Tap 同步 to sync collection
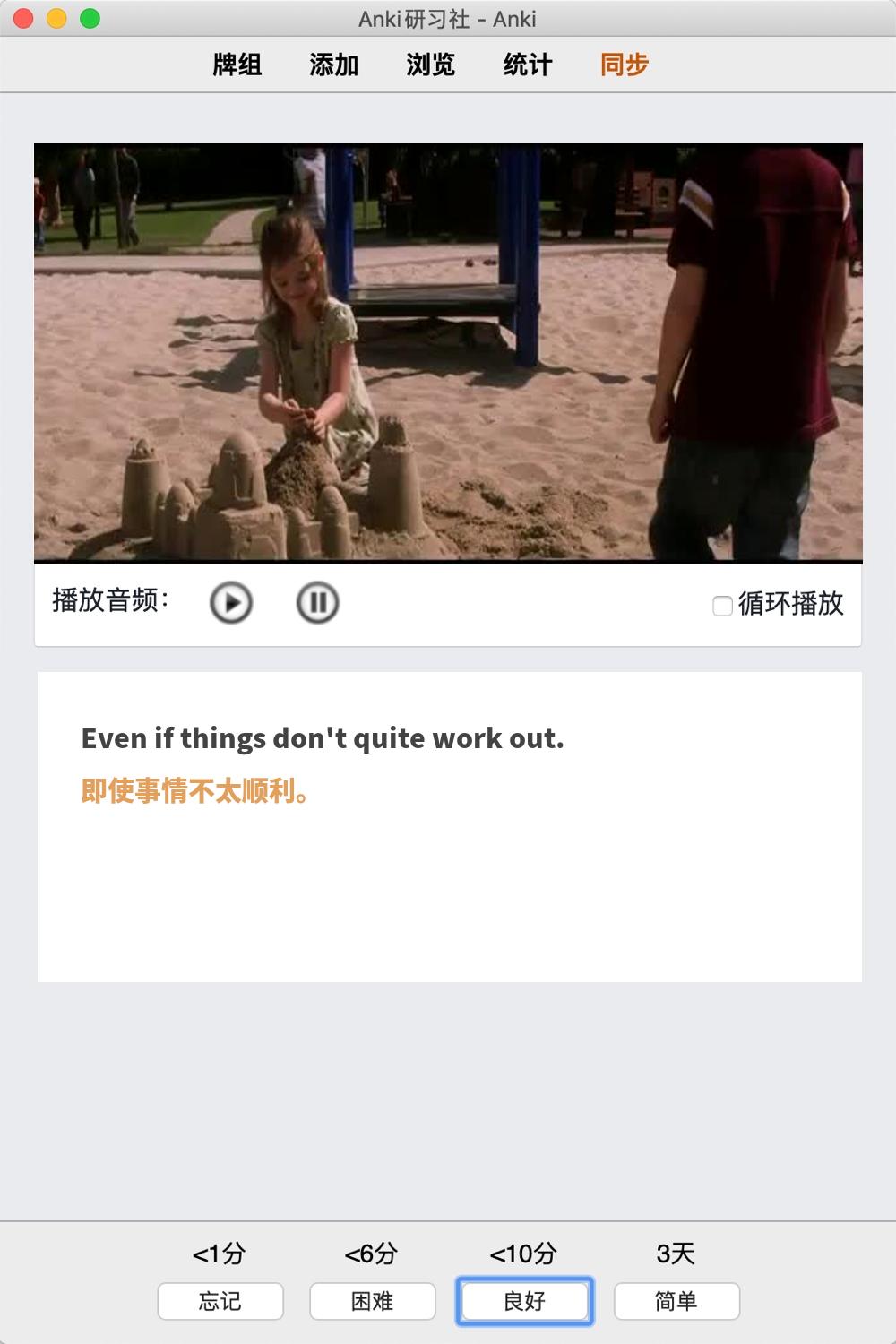Screen dimensions: 896x1344 [x=625, y=65]
